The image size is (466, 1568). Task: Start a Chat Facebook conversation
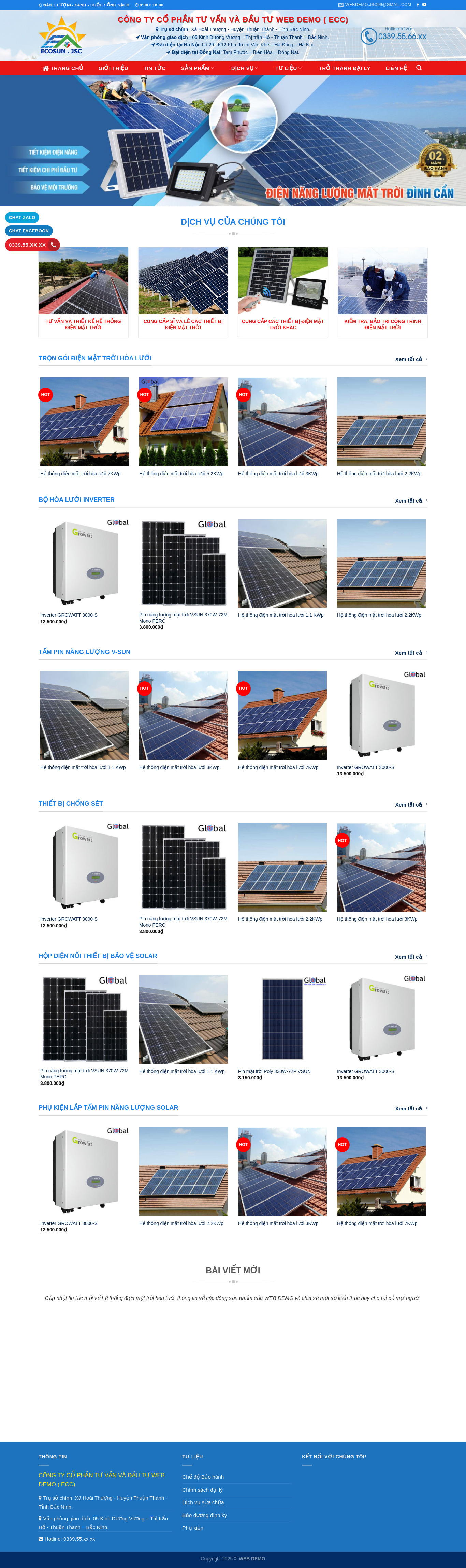pos(29,231)
